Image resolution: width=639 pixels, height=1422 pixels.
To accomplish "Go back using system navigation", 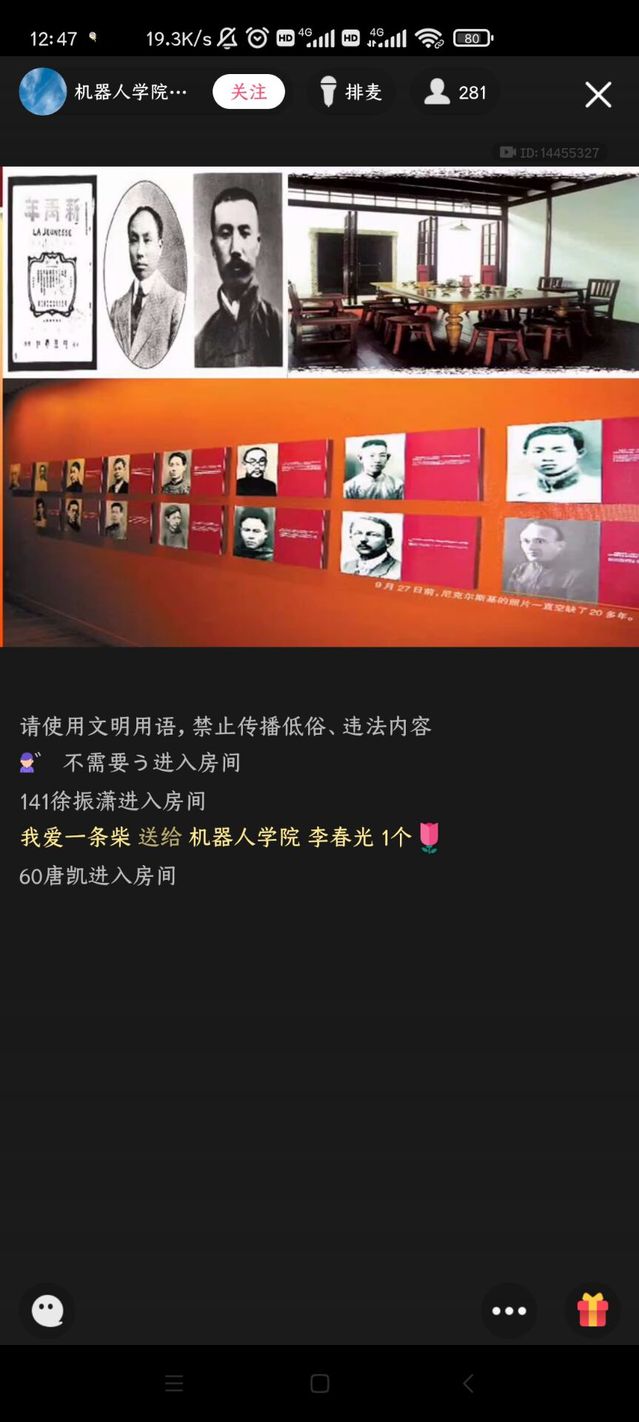I will pos(468,1383).
